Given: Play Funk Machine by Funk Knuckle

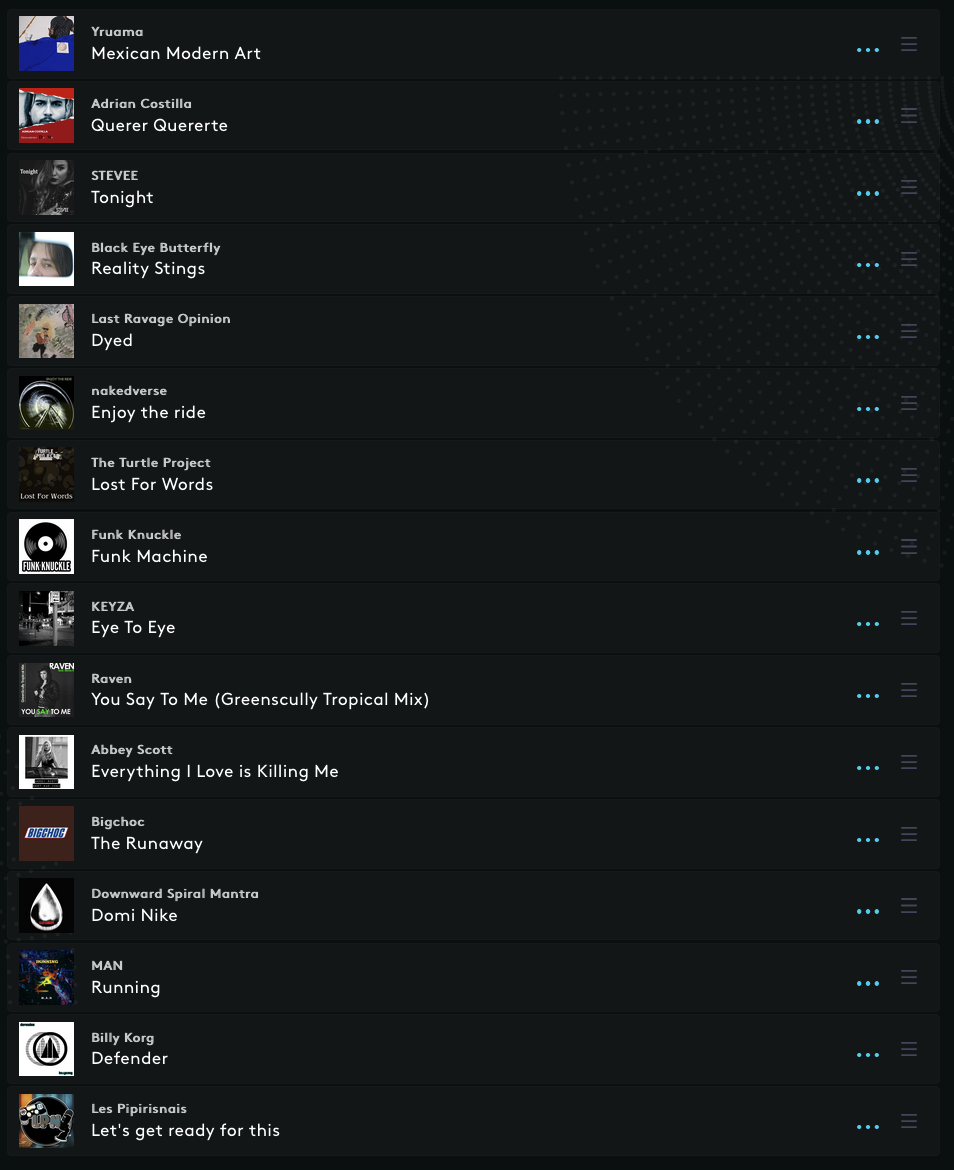Looking at the screenshot, I should pos(149,556).
